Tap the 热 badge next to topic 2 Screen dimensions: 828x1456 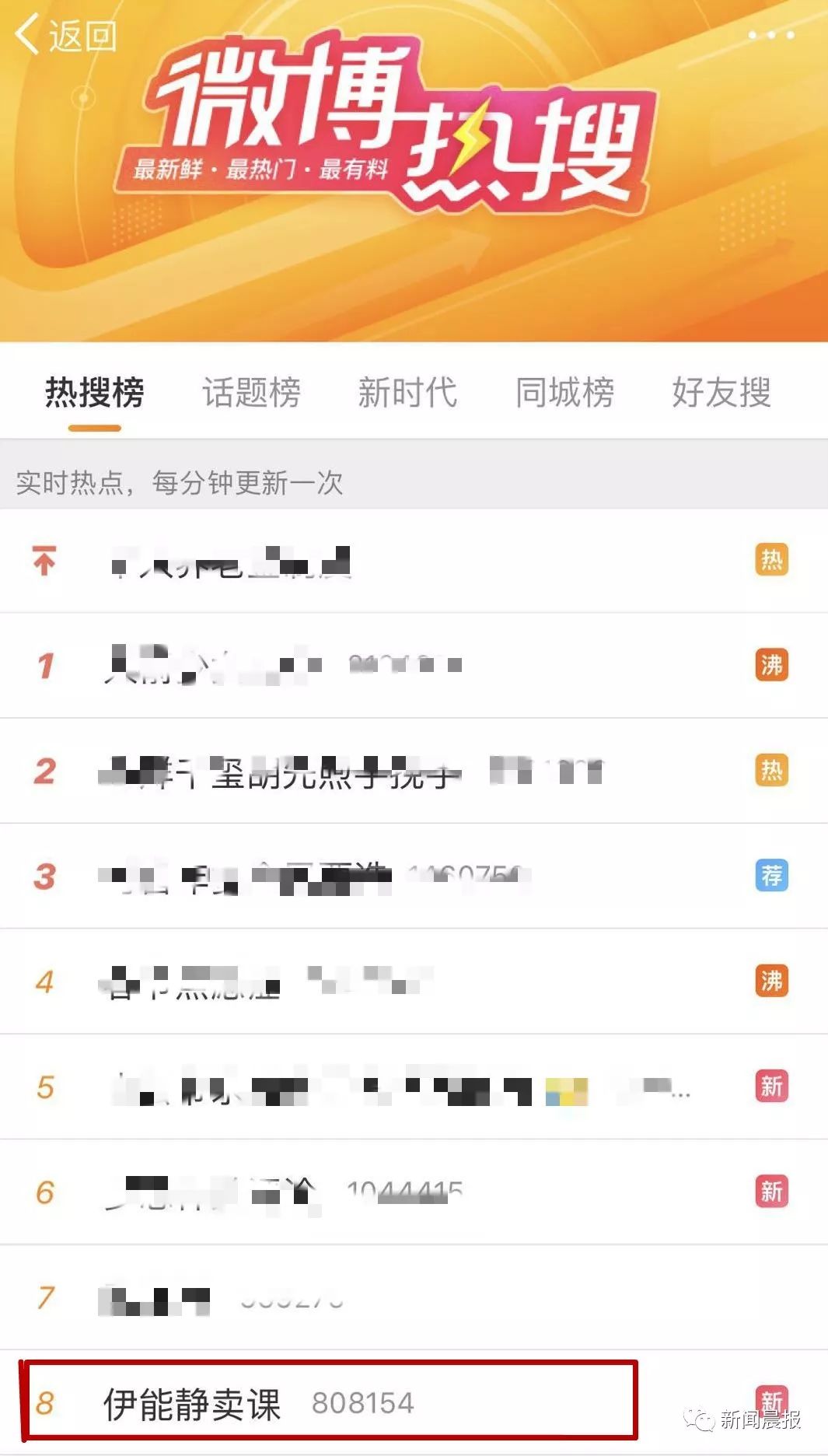tap(770, 771)
